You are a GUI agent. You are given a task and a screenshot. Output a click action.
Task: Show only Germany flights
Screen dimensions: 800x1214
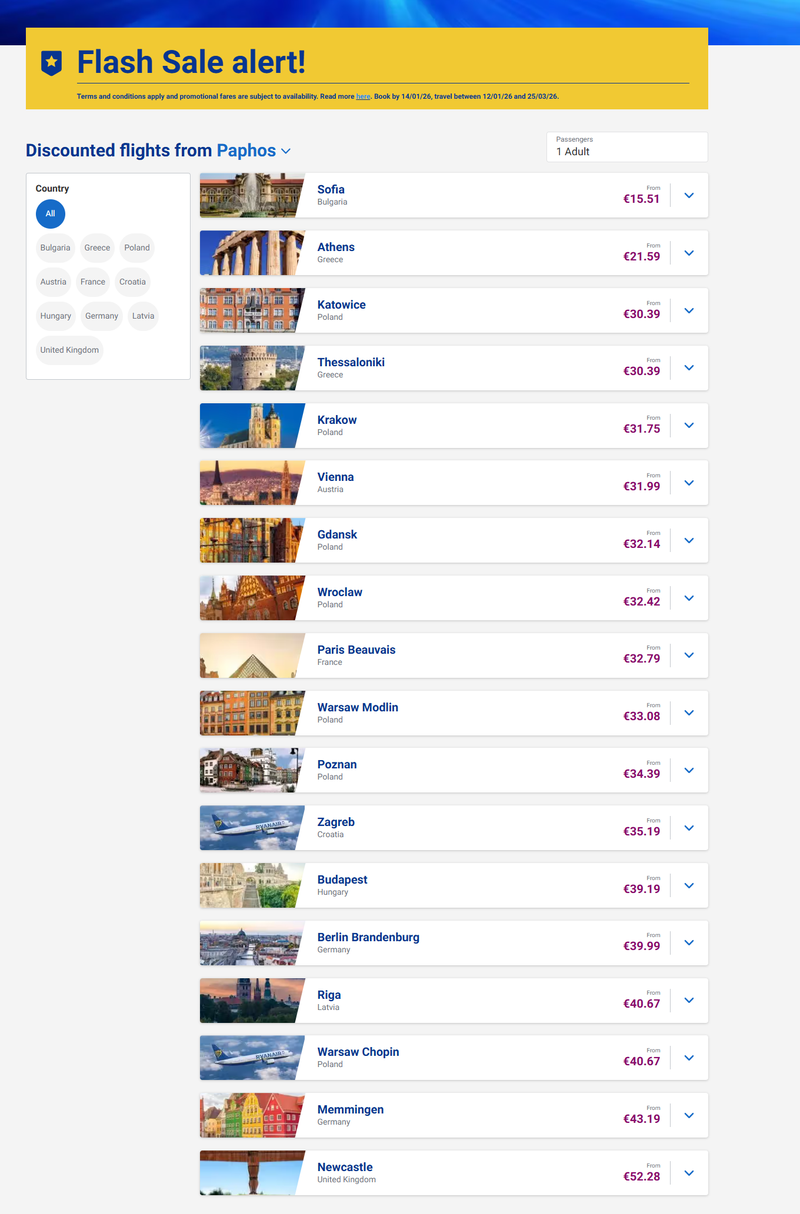click(102, 316)
